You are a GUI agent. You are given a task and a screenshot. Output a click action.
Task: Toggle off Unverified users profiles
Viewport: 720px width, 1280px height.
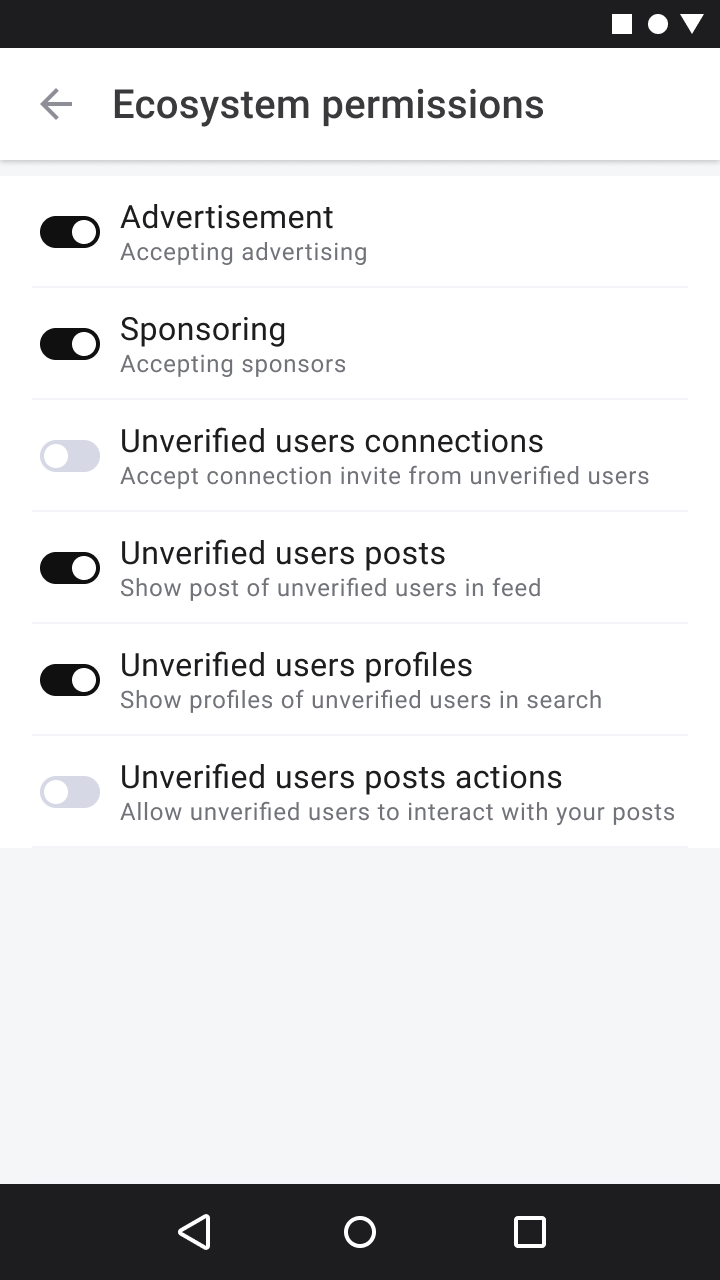point(70,680)
